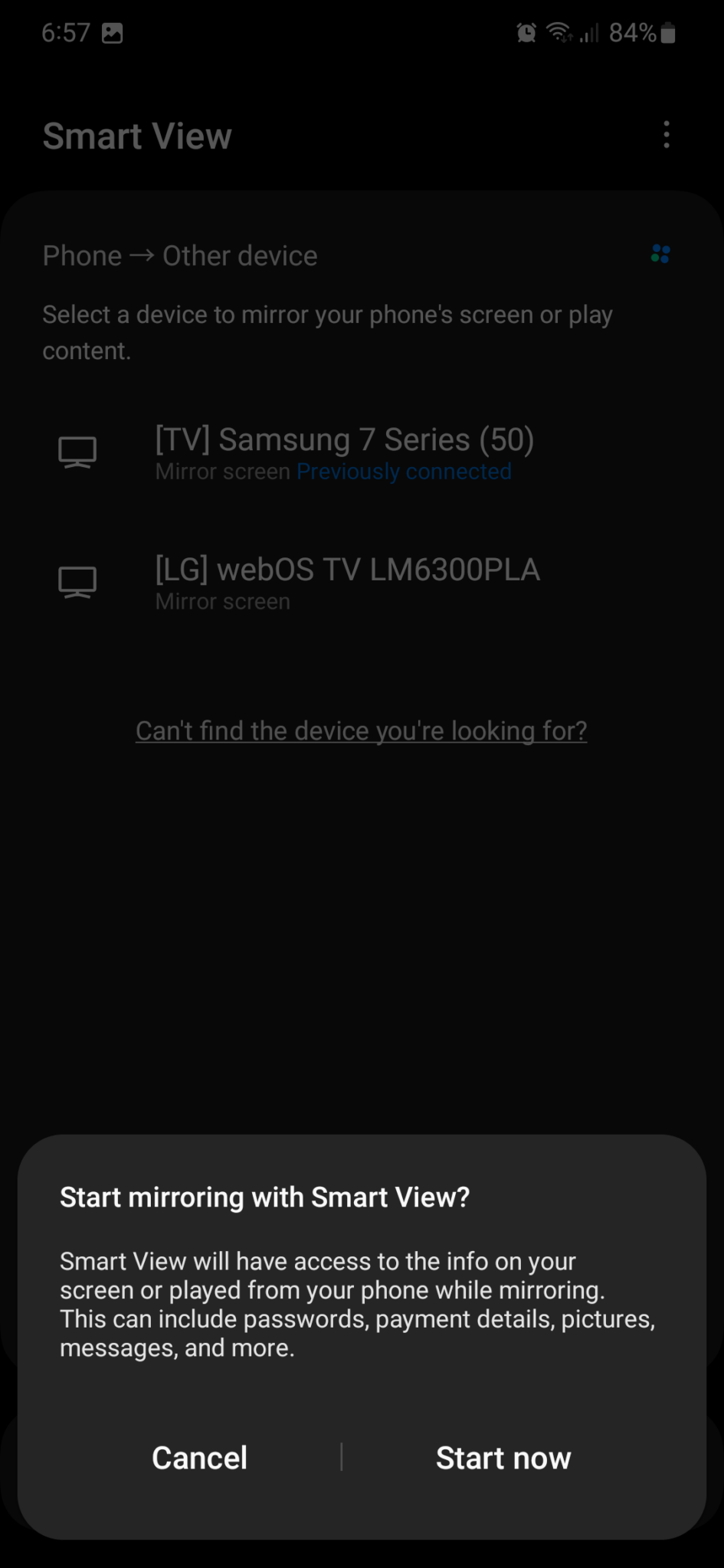Viewport: 724px width, 1568px height.
Task: Open the three-dot Smart View menu
Action: pos(666,135)
